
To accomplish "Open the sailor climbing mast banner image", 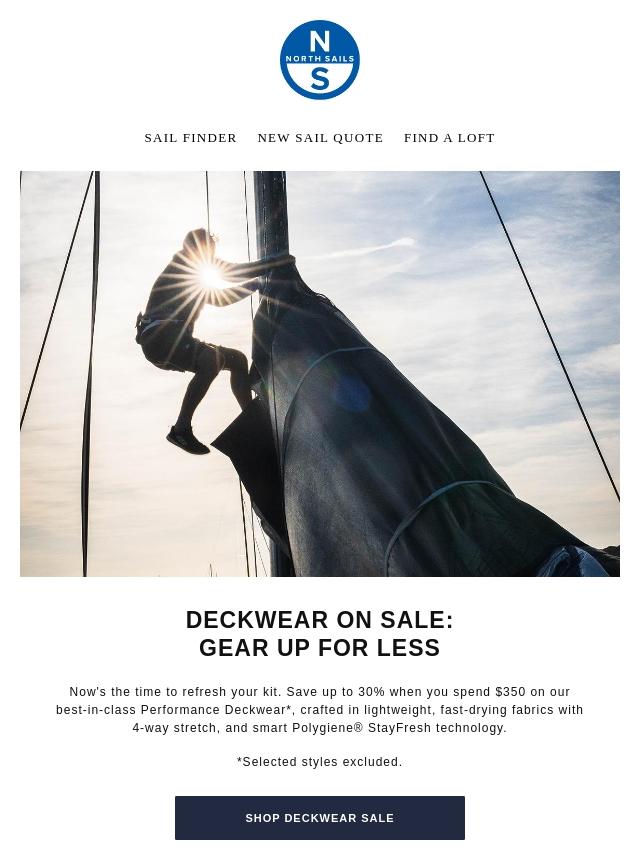I will click(320, 374).
